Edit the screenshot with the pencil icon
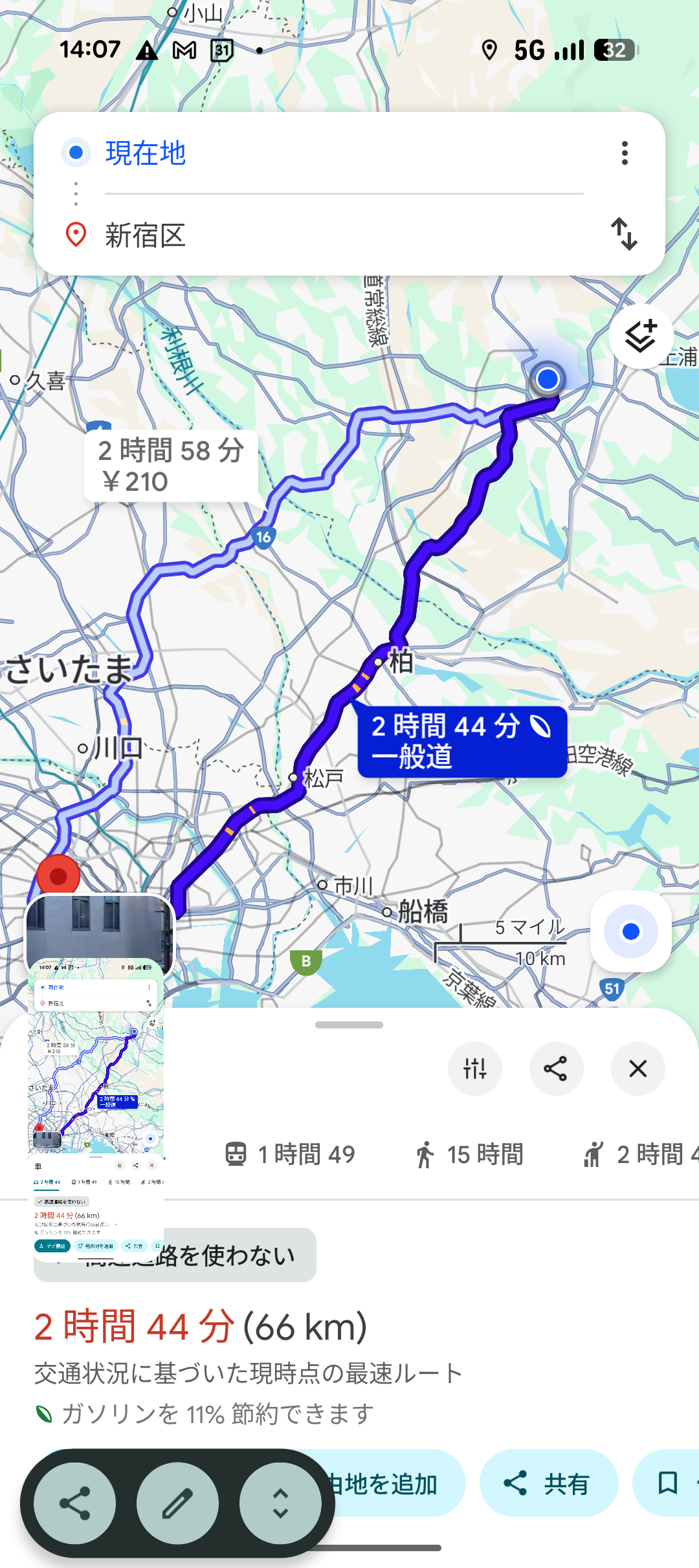This screenshot has width=699, height=1568. point(177,1503)
